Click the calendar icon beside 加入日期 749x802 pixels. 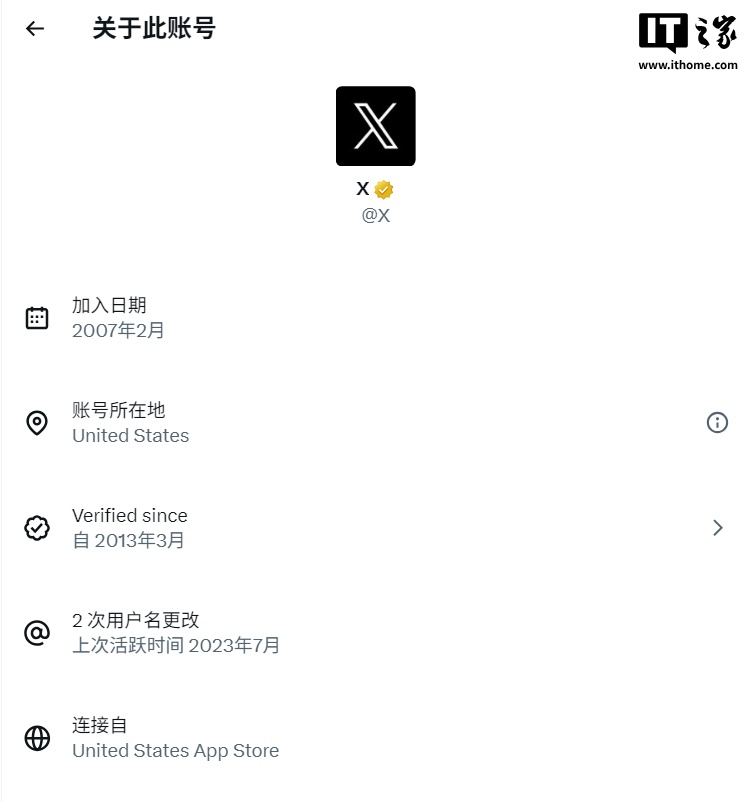[37, 318]
